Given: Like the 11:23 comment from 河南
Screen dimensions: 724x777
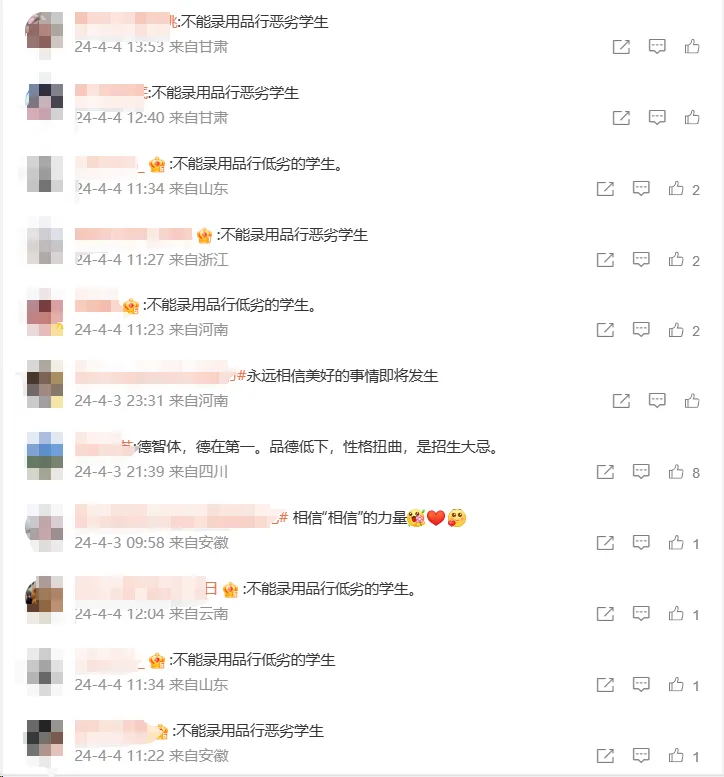Looking at the screenshot, I should (677, 330).
